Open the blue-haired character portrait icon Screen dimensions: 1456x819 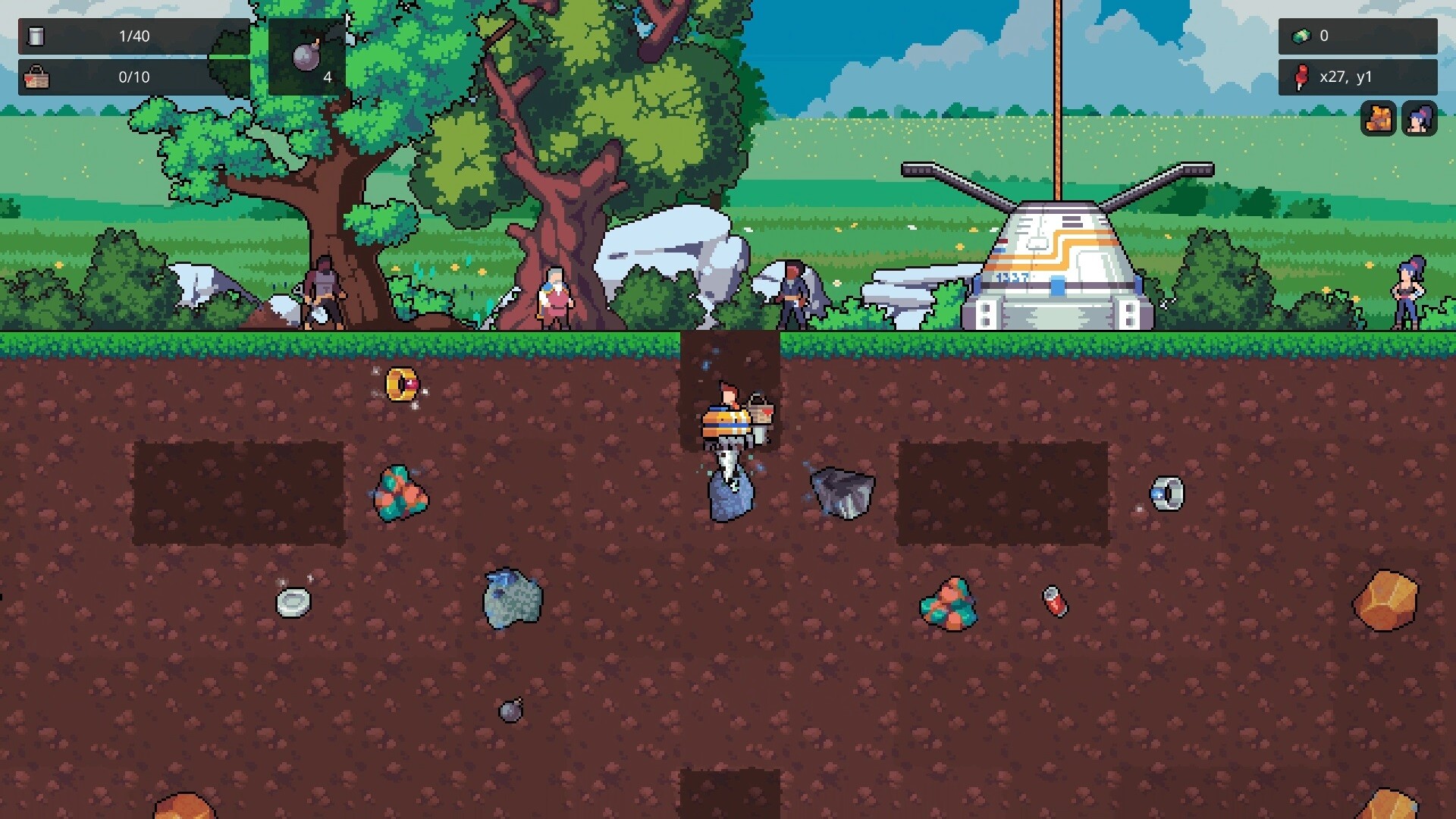pyautogui.click(x=1419, y=119)
